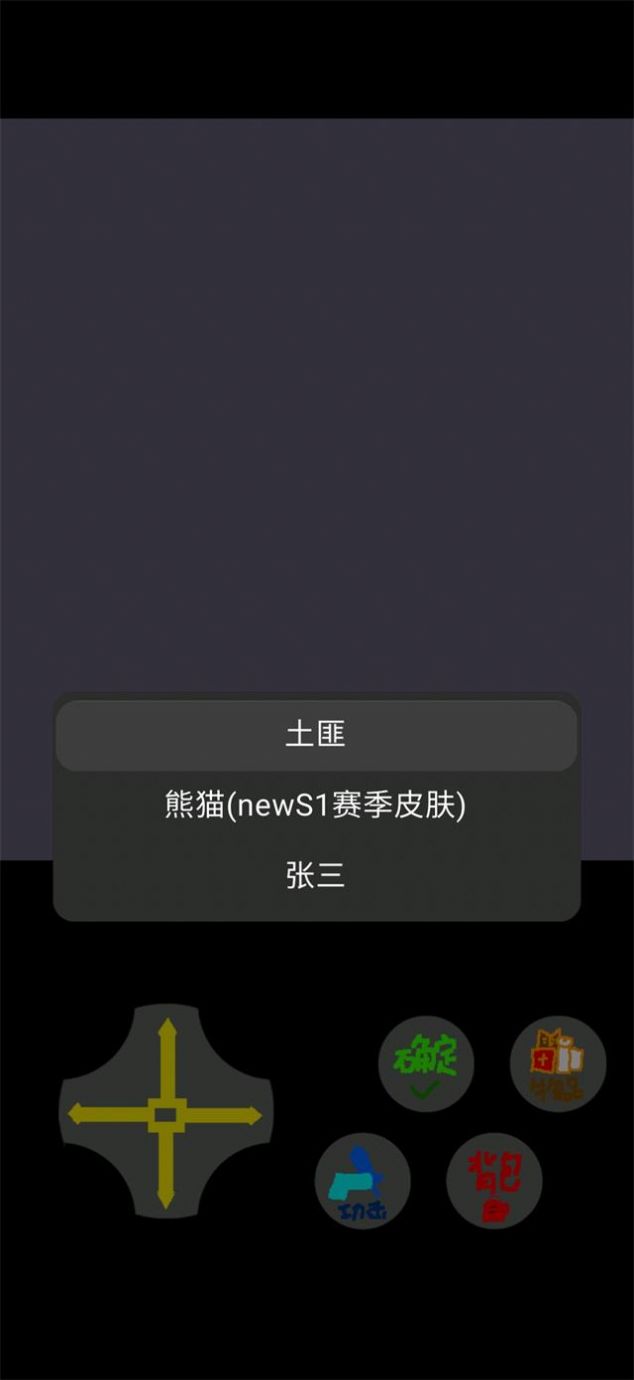Open the red 背包 backpack button
This screenshot has width=634, height=1380.
494,1182
